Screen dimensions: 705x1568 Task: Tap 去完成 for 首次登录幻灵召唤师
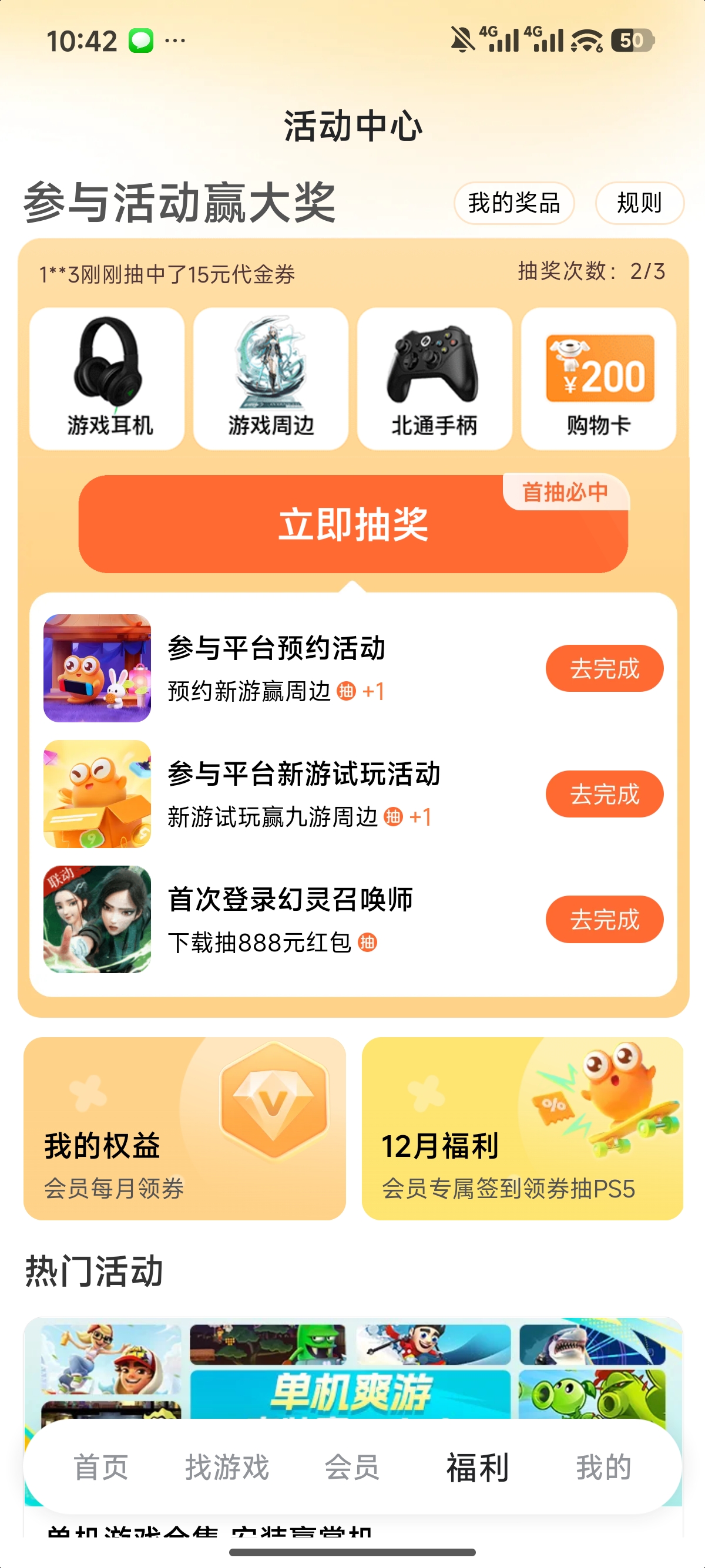click(x=604, y=919)
